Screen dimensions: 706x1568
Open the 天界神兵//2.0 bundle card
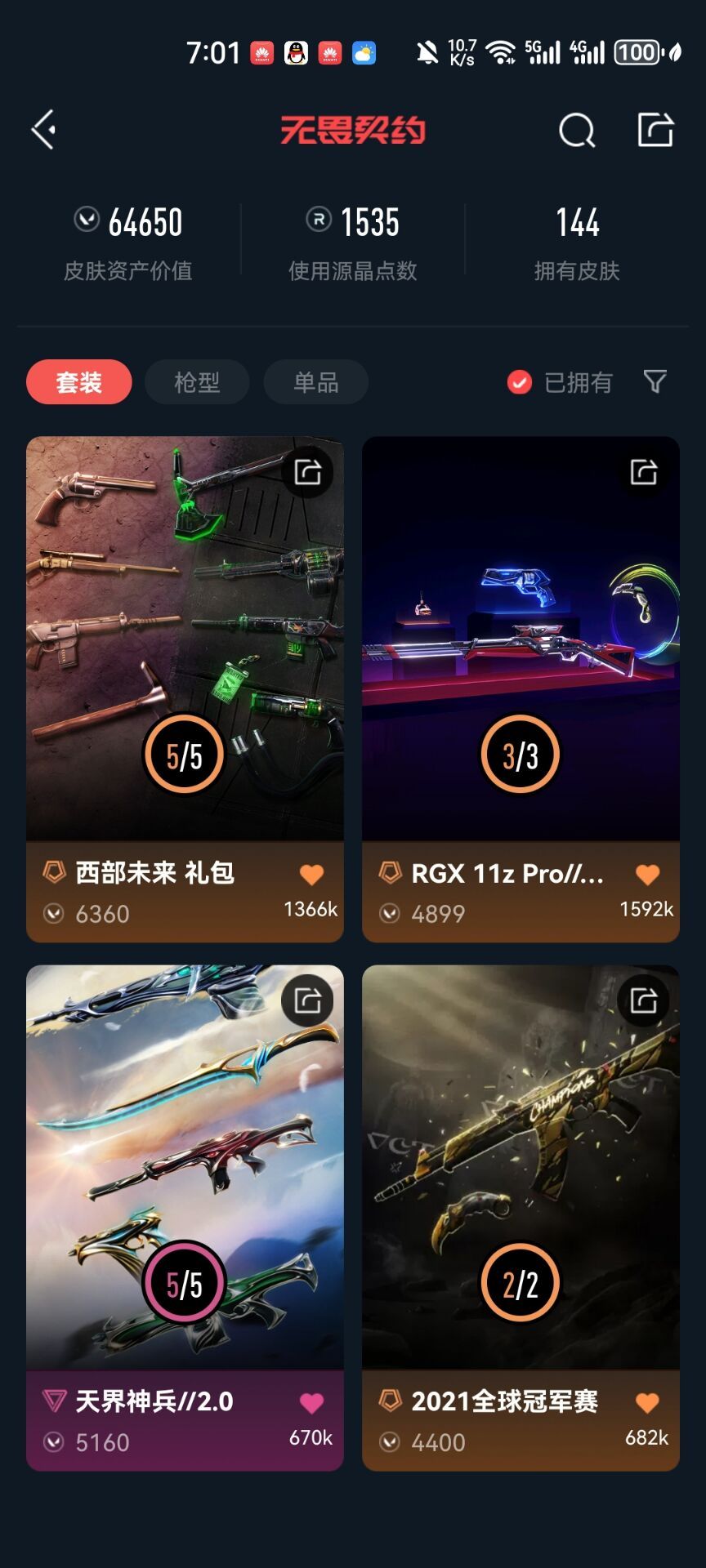click(185, 1218)
